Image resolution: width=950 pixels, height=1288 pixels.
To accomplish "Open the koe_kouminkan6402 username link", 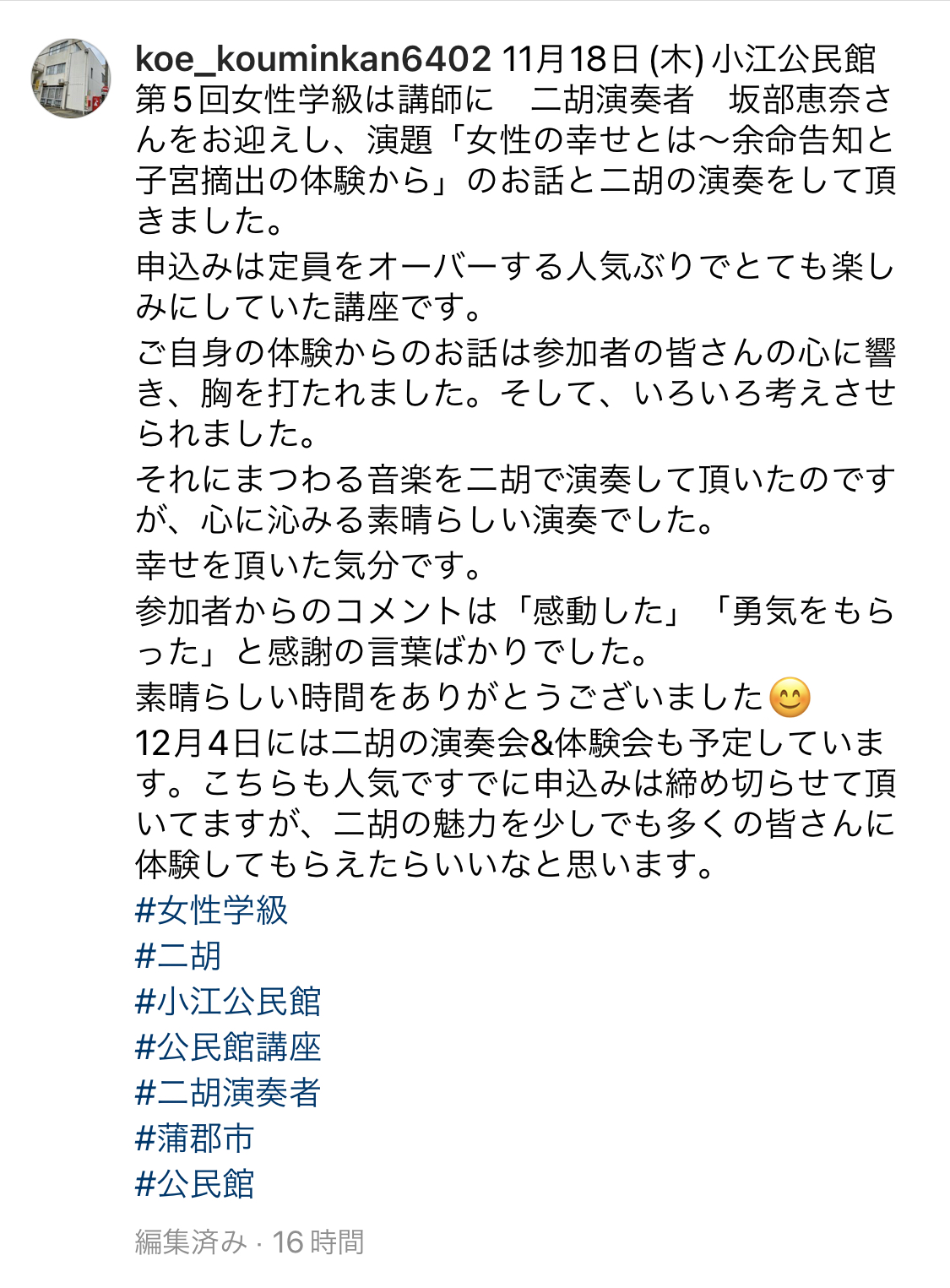I will click(x=313, y=59).
